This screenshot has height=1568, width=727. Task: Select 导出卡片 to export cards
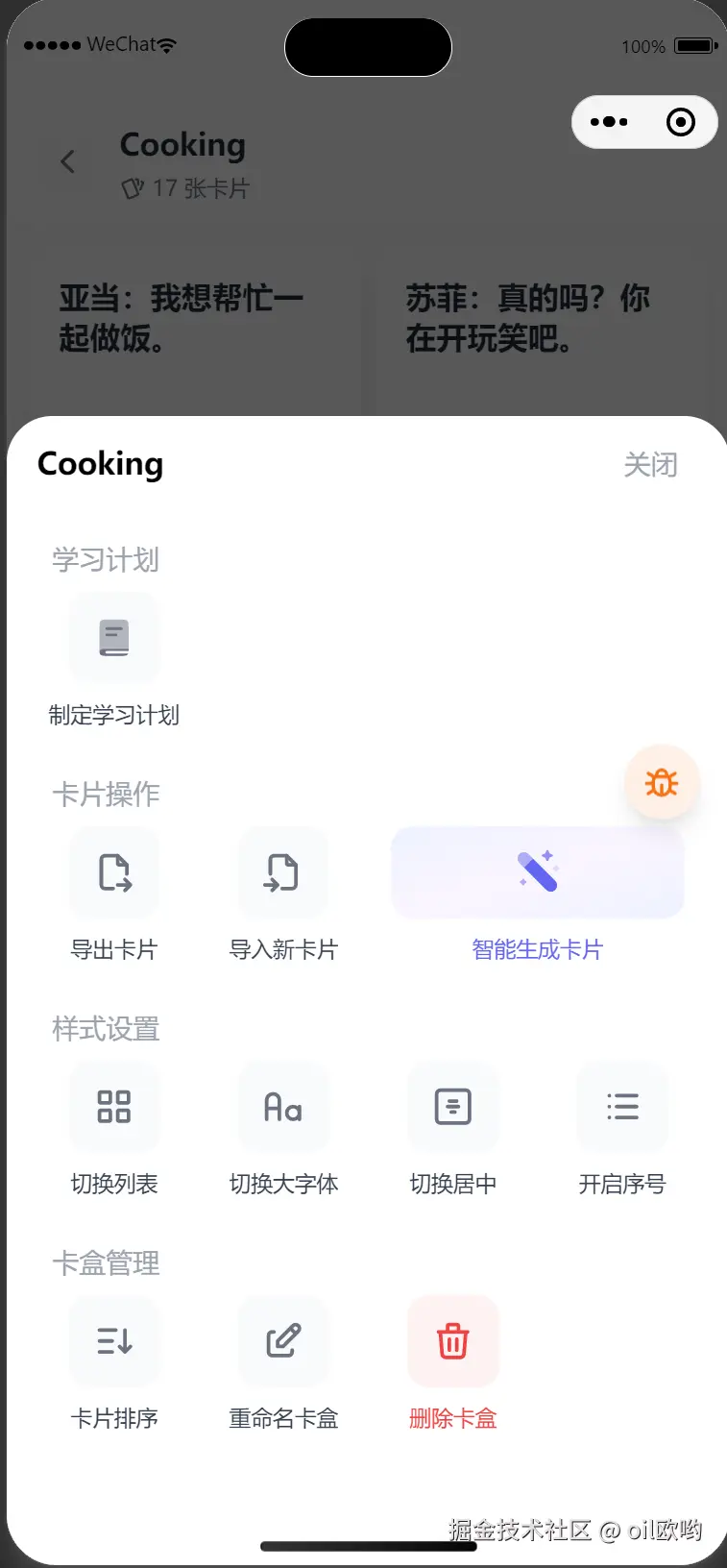114,872
